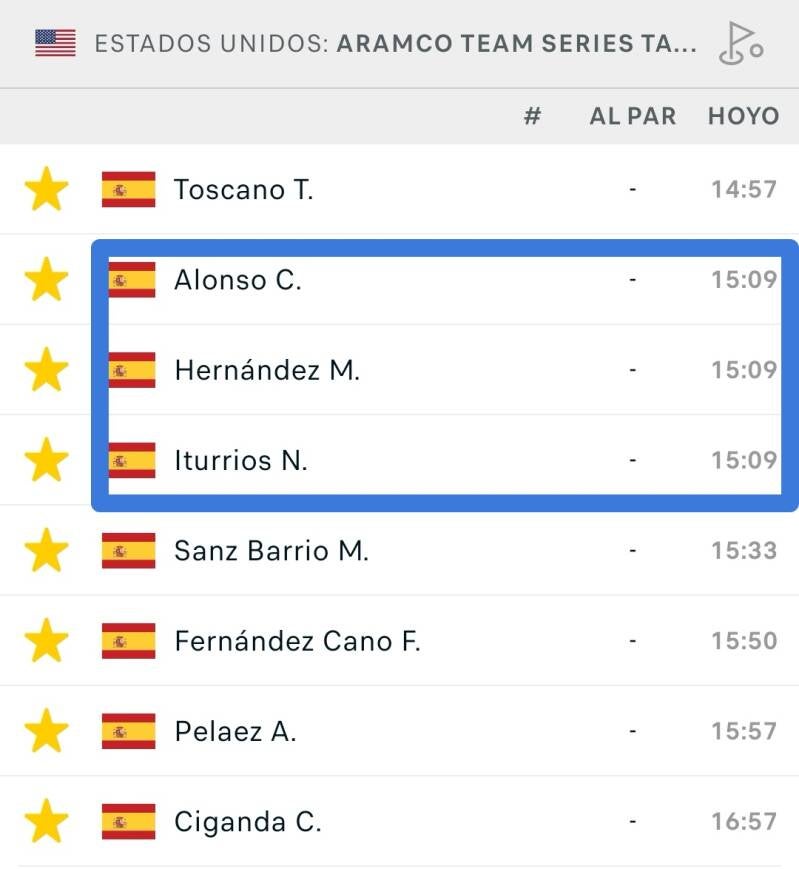Screen dimensions: 799x869
Task: Tap the star beside Fernández Cano F.
Action: click(46, 641)
